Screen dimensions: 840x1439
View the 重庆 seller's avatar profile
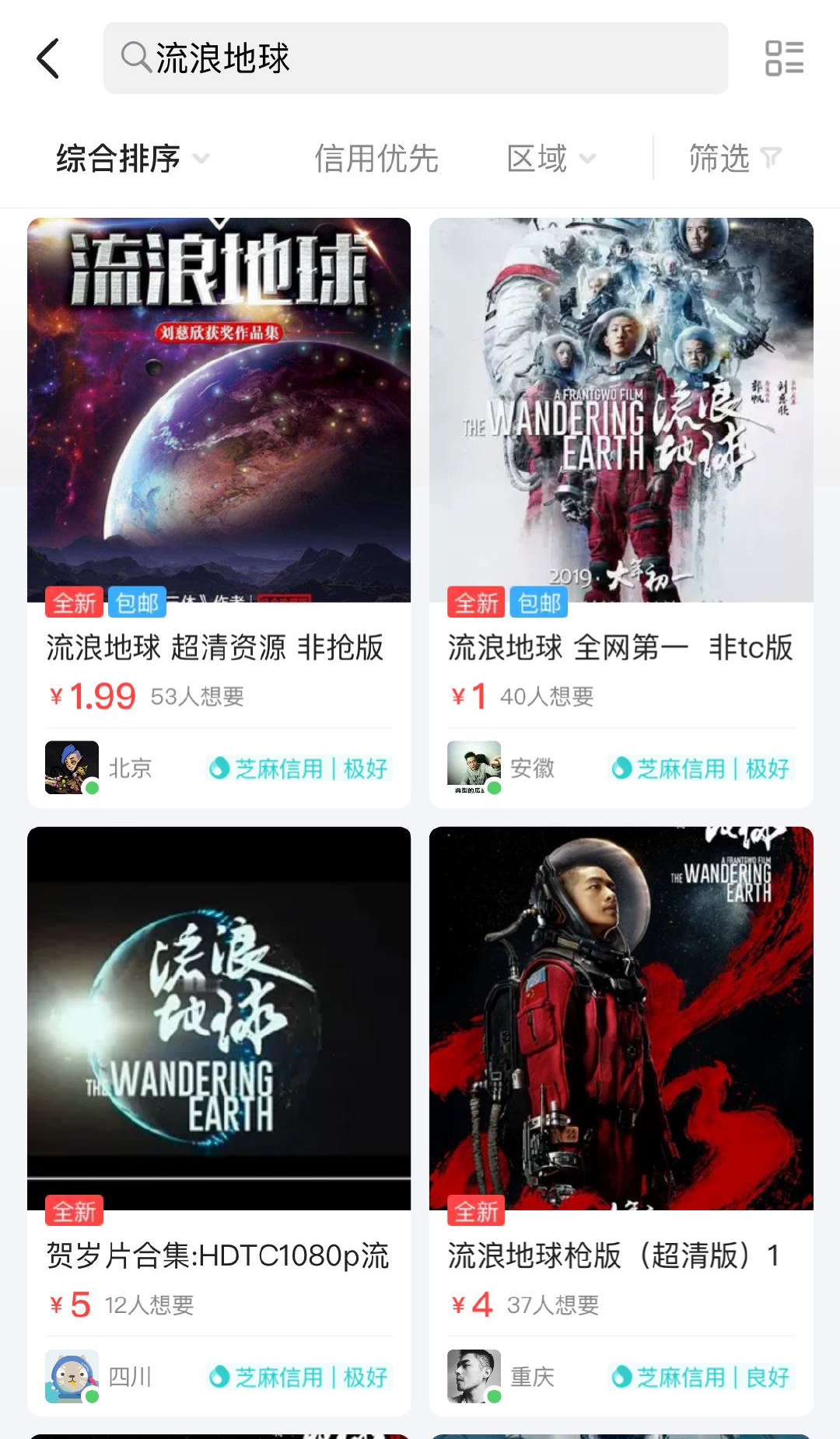(474, 1376)
